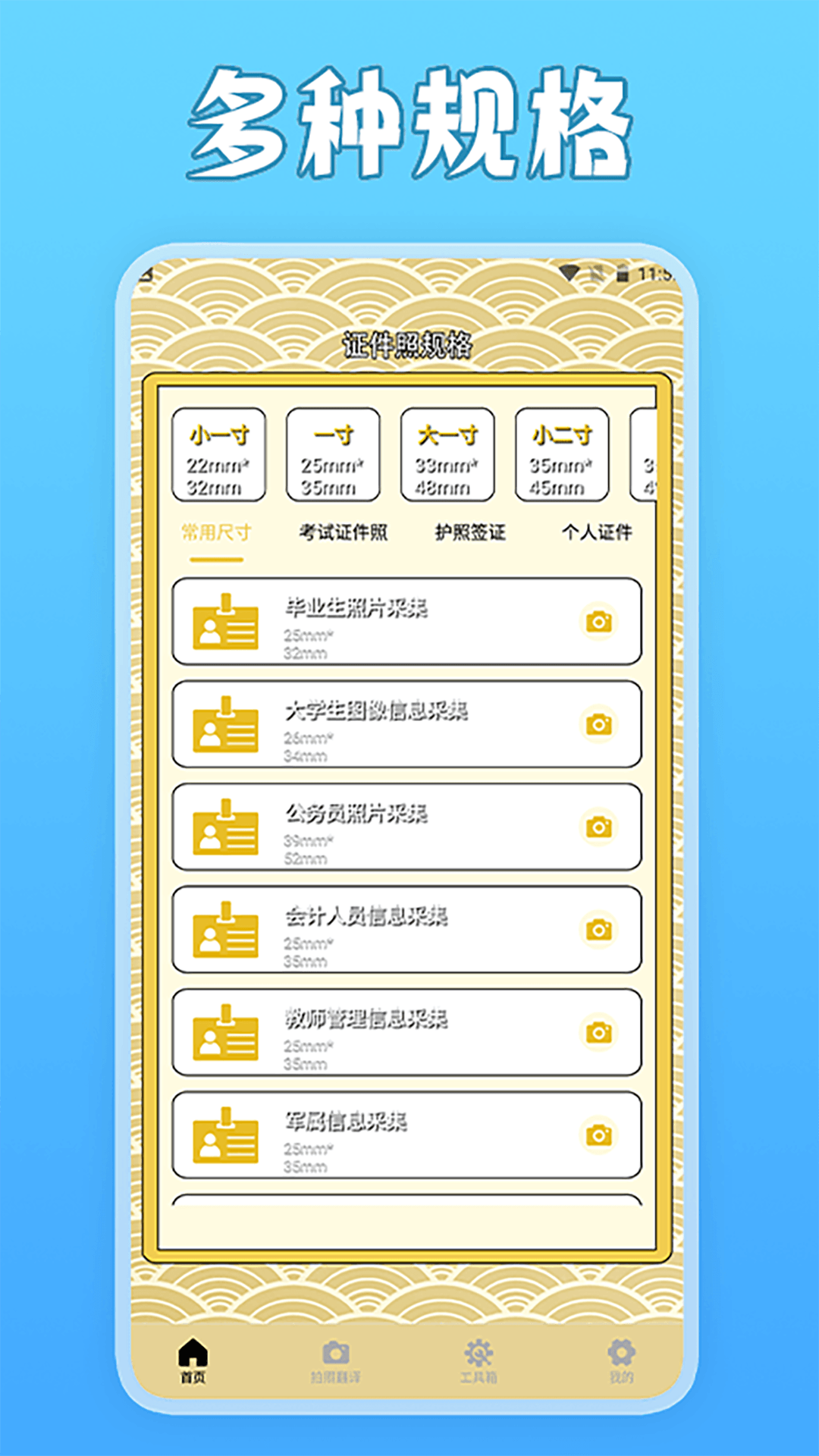Tap the ID card thumbnail on 毕业生照片采集 row
819x1456 pixels.
pos(225,622)
